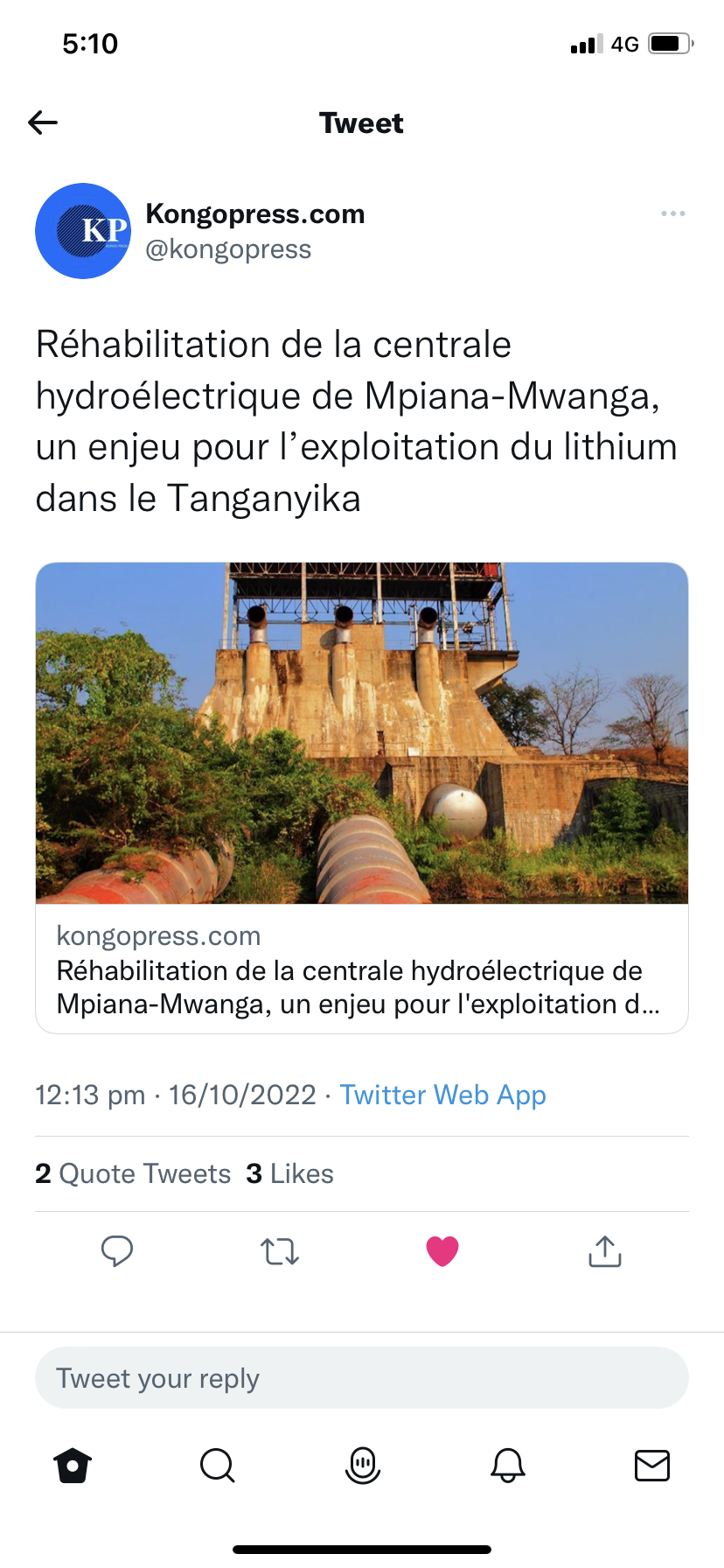724x1568 pixels.
Task: Open the Messages envelope tab
Action: tap(652, 1465)
